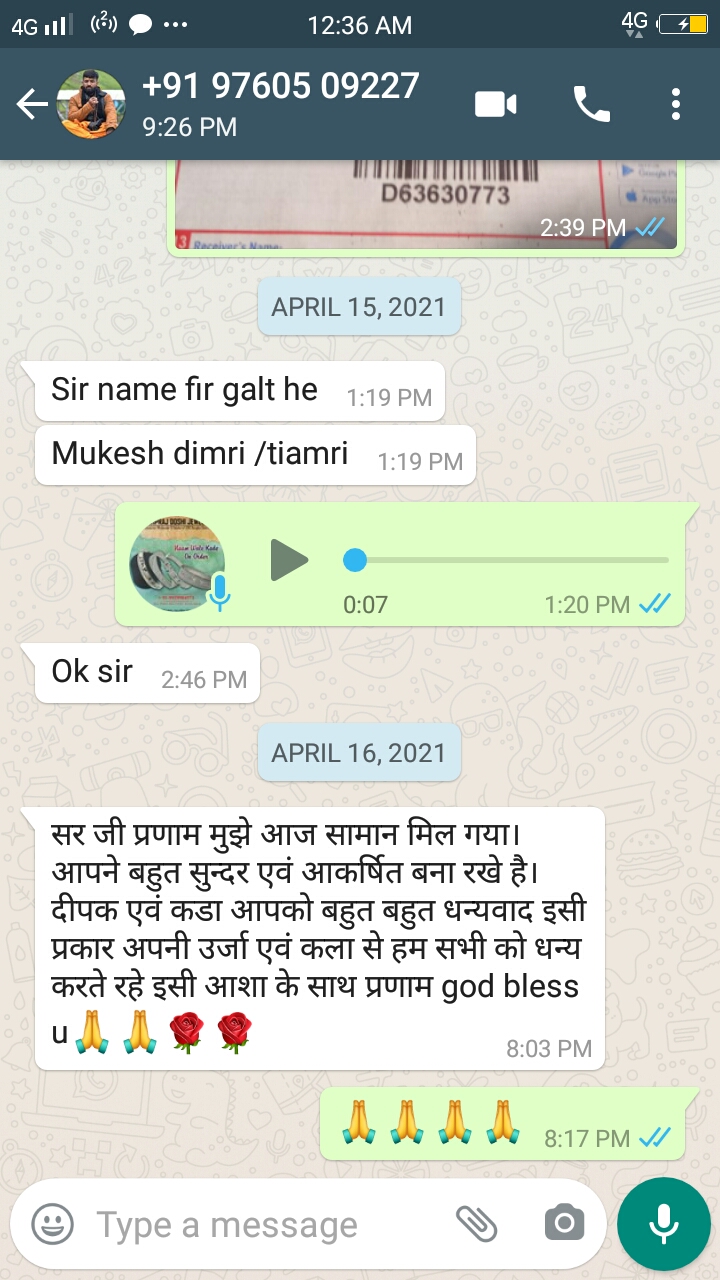Start a voice call

[x=591, y=104]
